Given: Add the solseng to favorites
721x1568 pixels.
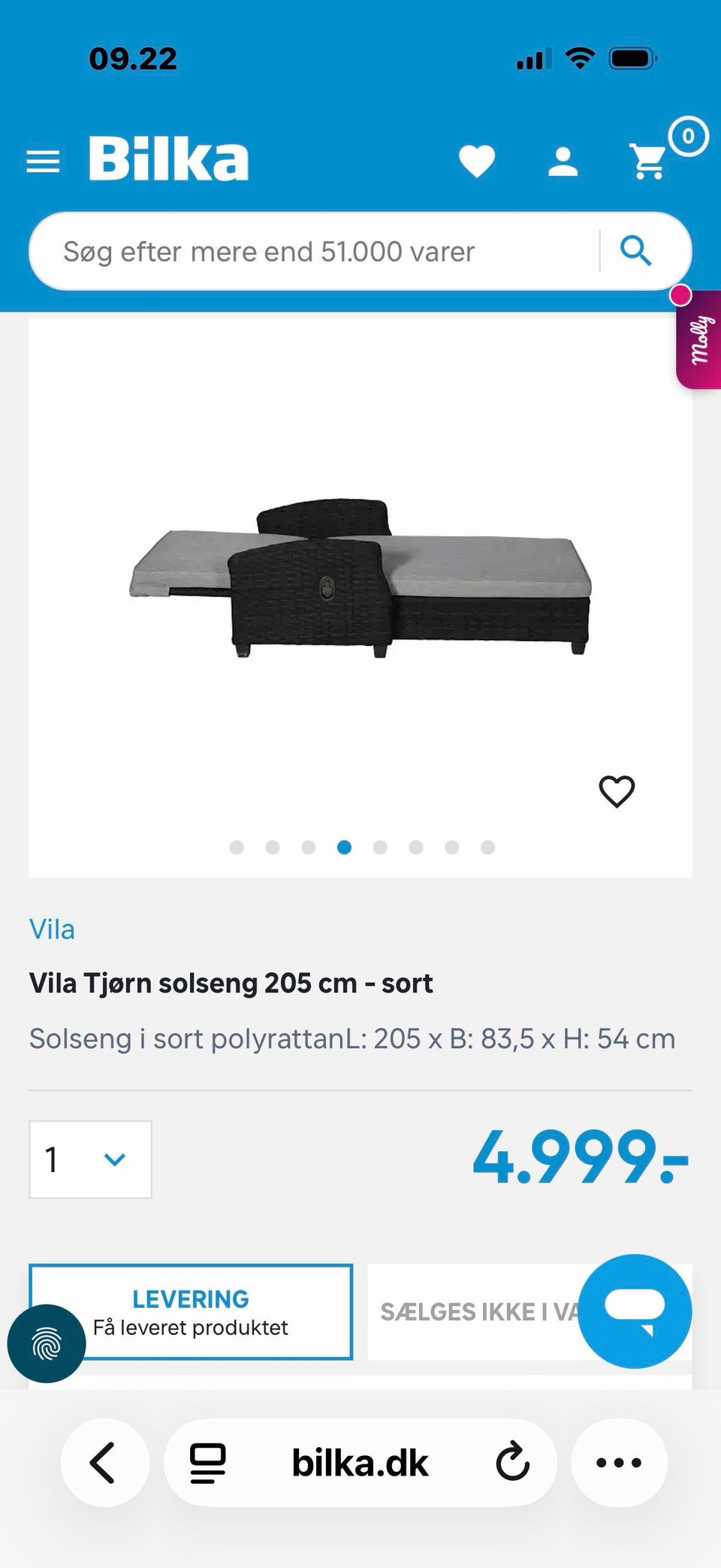Looking at the screenshot, I should (617, 791).
